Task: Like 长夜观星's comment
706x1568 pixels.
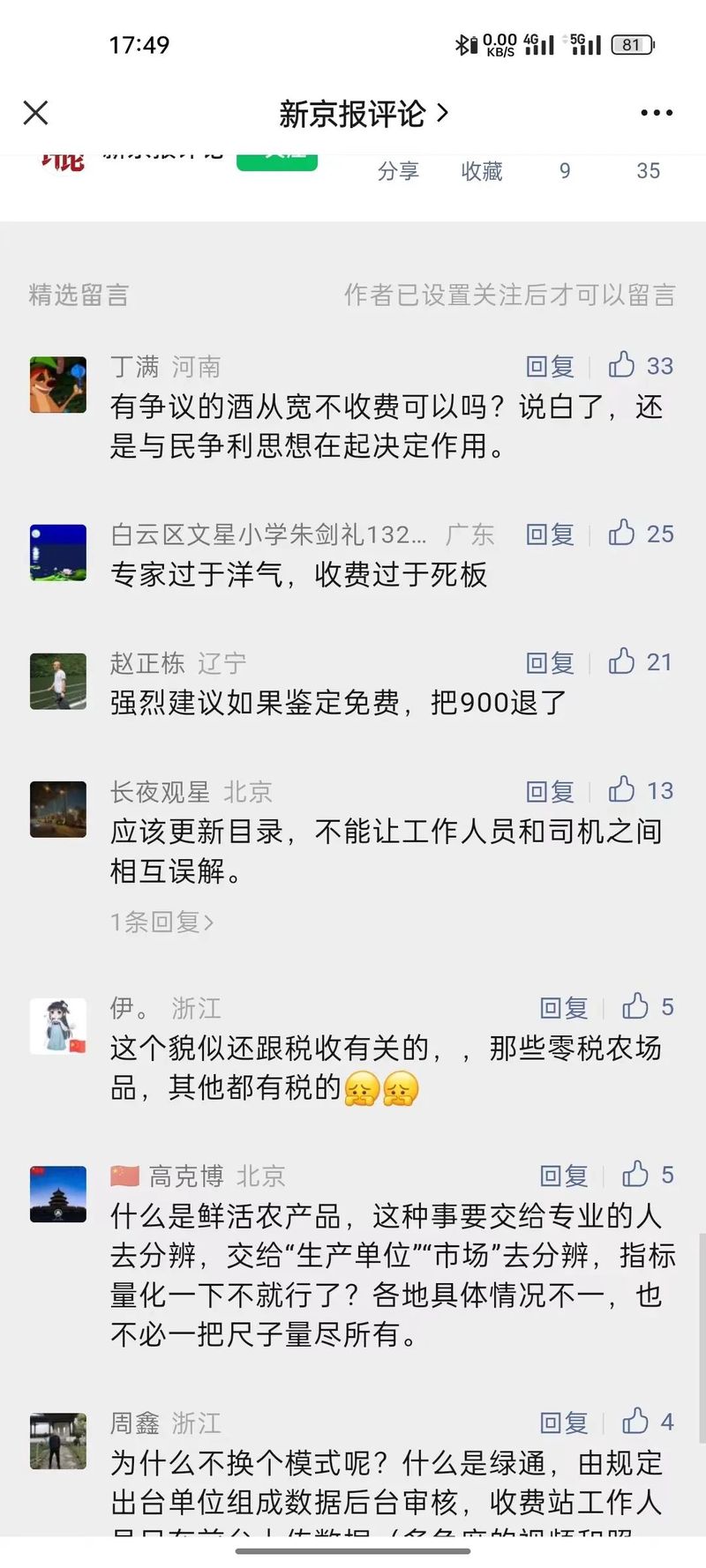Action: pos(622,790)
